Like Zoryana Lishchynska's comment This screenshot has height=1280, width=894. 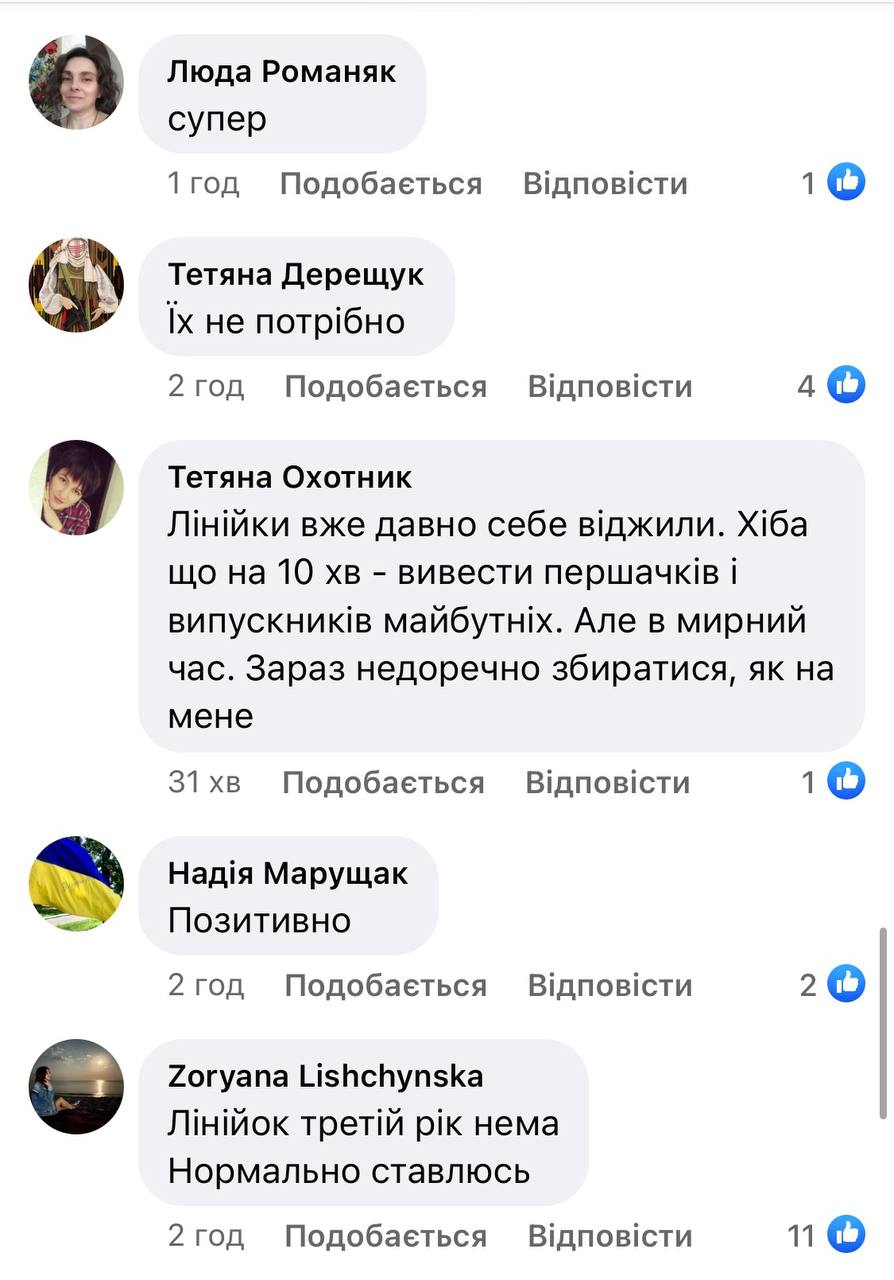(385, 1236)
